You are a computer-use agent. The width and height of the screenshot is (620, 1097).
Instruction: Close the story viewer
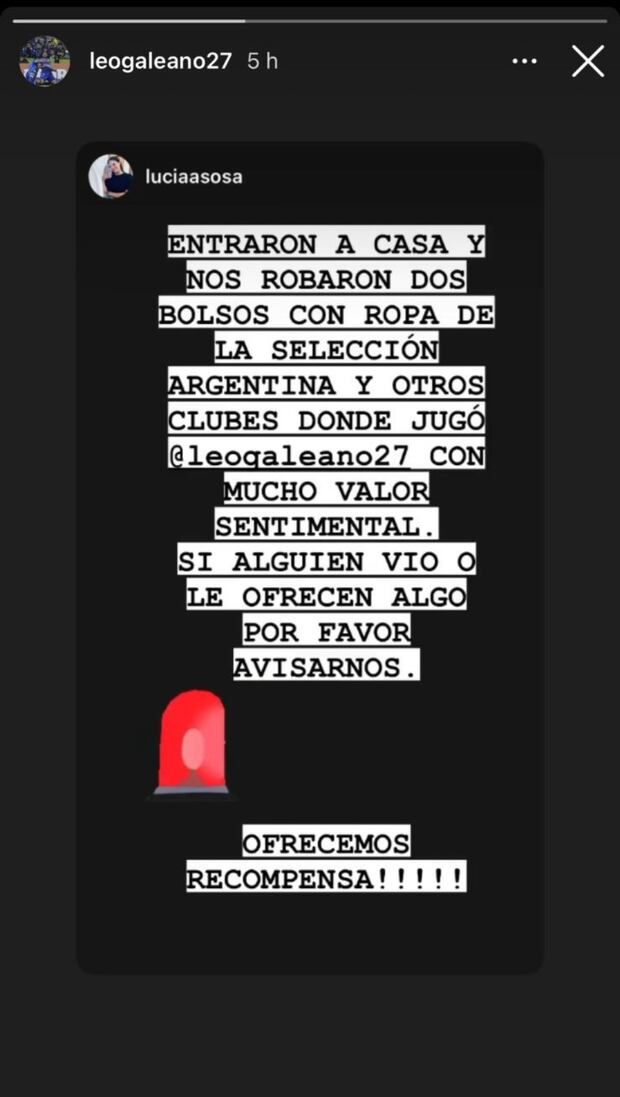pyautogui.click(x=587, y=61)
